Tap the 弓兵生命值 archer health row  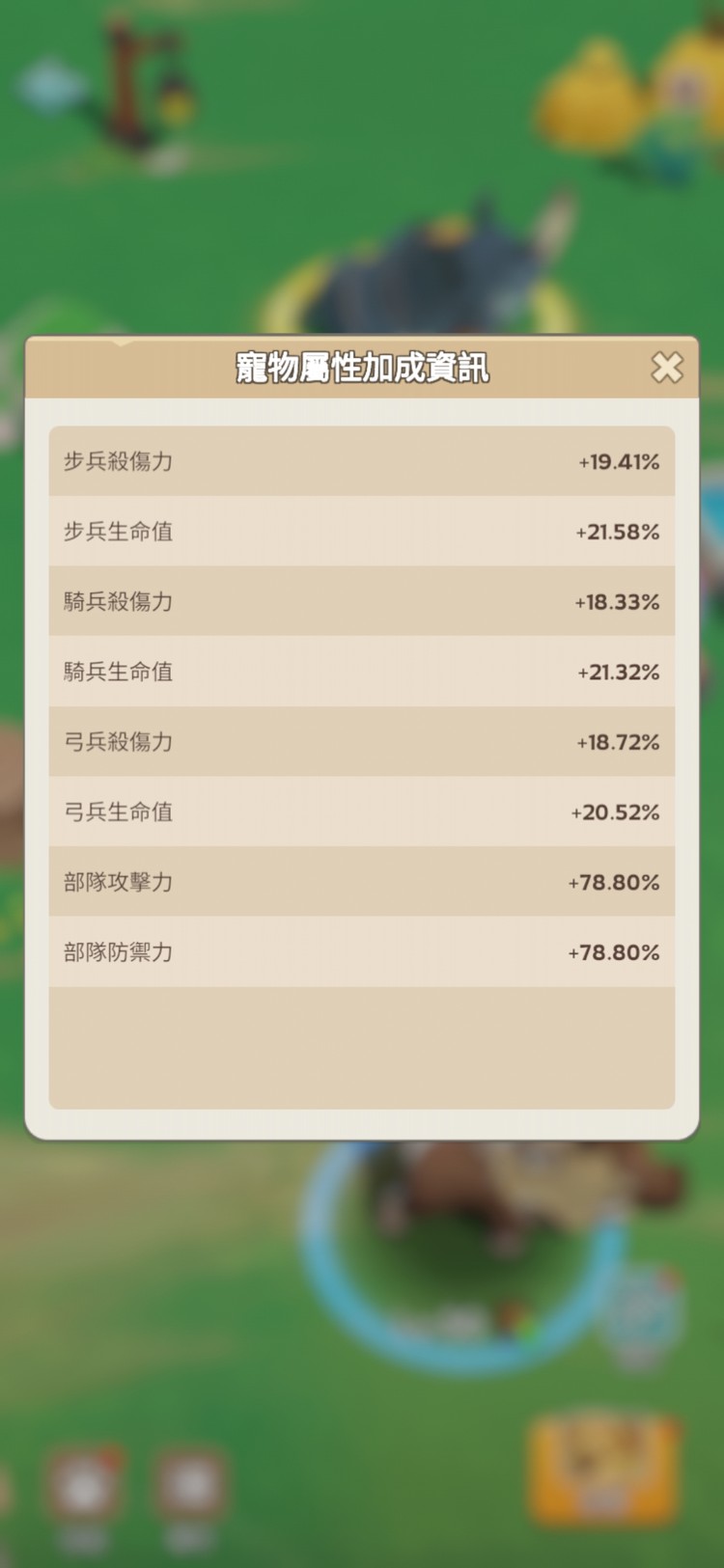(x=362, y=812)
